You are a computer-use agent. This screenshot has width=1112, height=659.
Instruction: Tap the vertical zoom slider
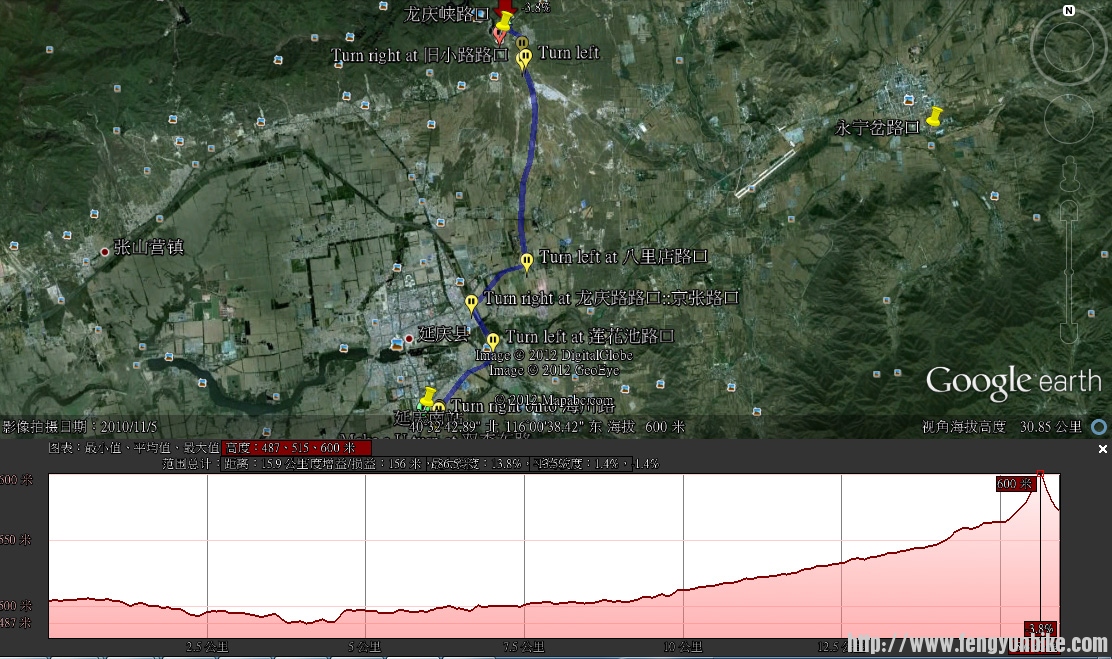coord(1069,270)
